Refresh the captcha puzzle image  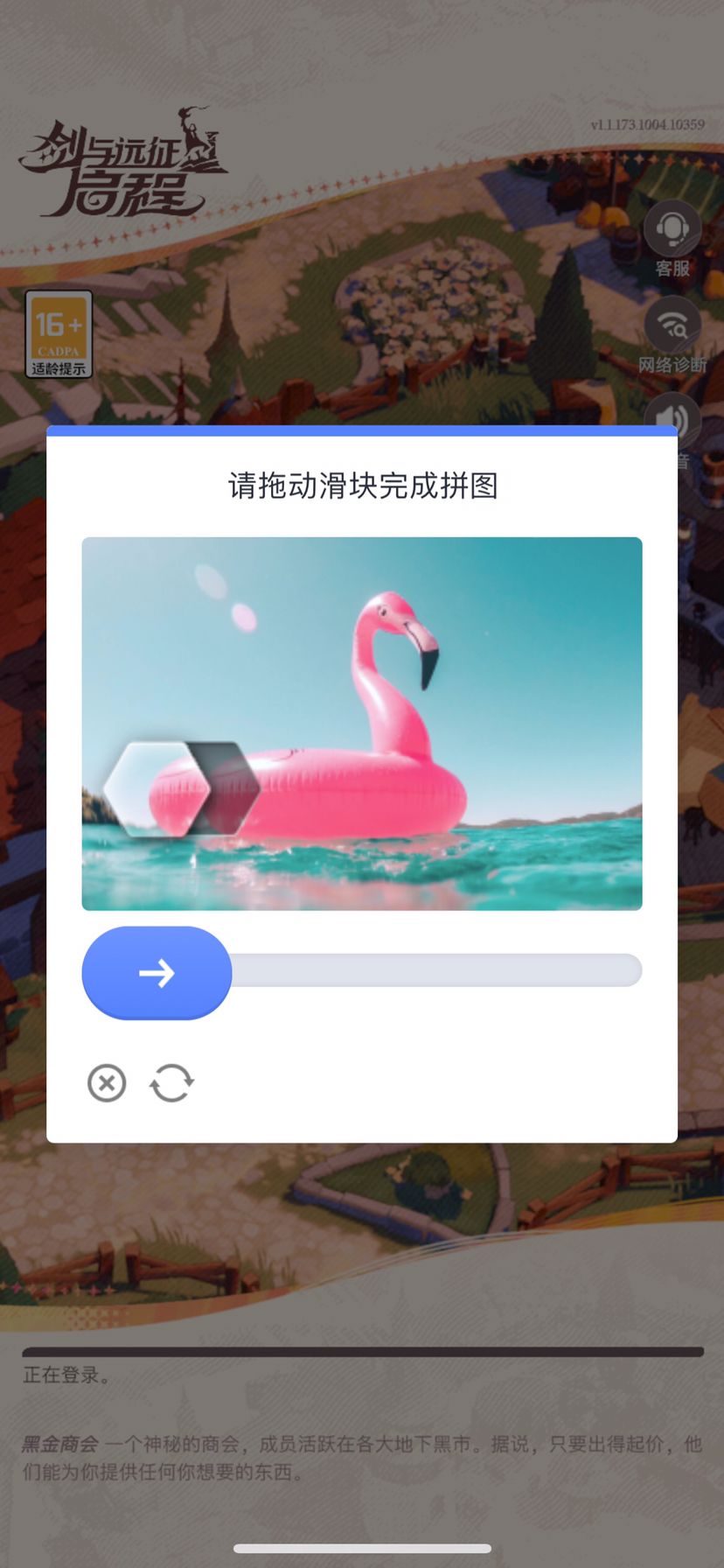point(171,1083)
